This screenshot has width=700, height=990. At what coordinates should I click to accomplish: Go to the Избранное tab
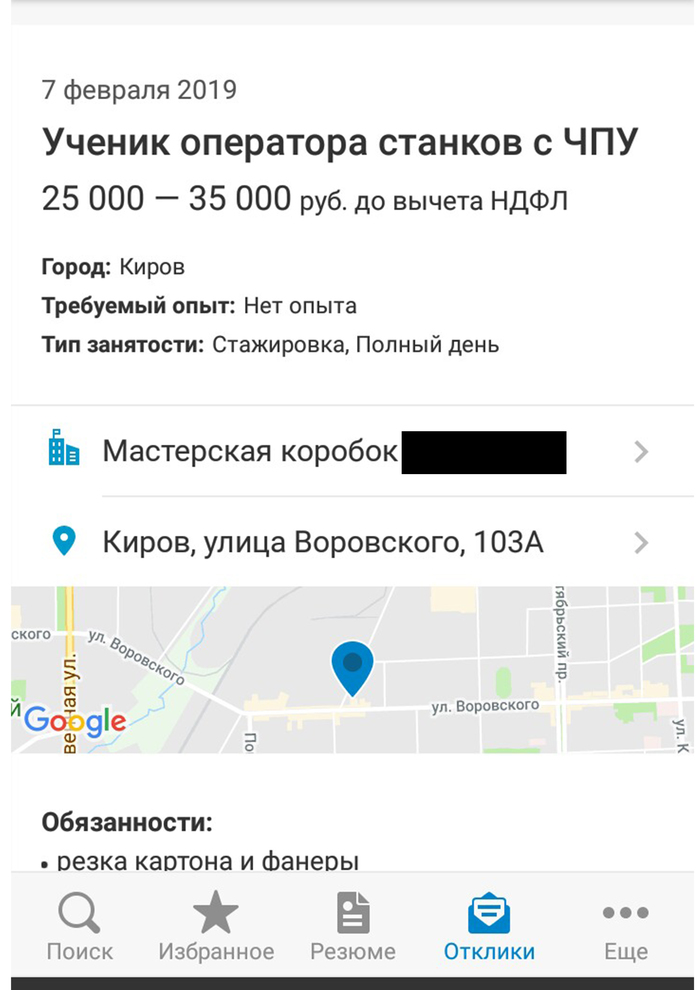(x=216, y=926)
